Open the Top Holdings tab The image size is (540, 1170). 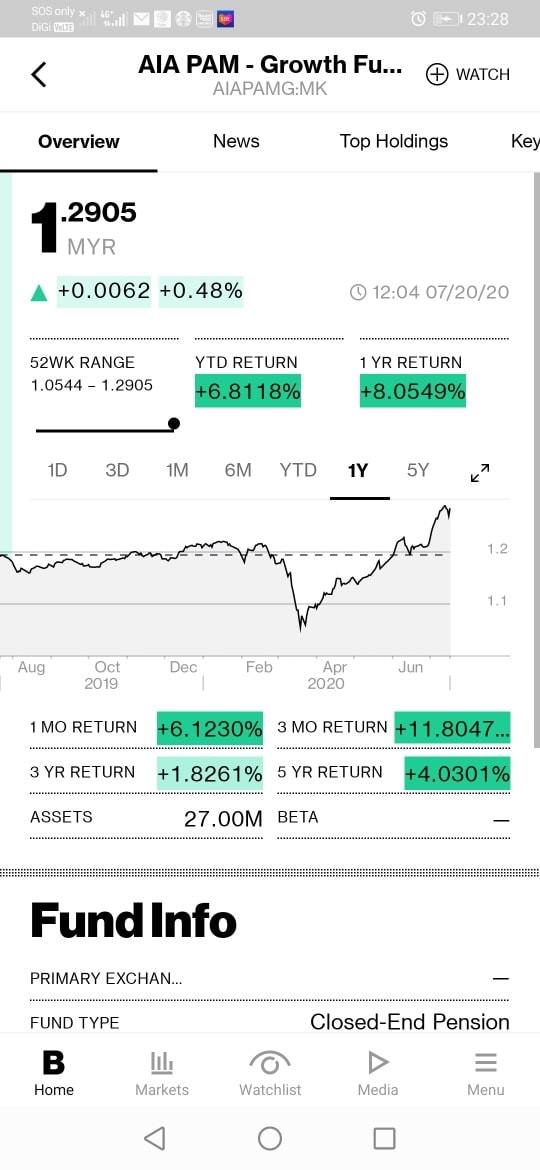click(394, 142)
